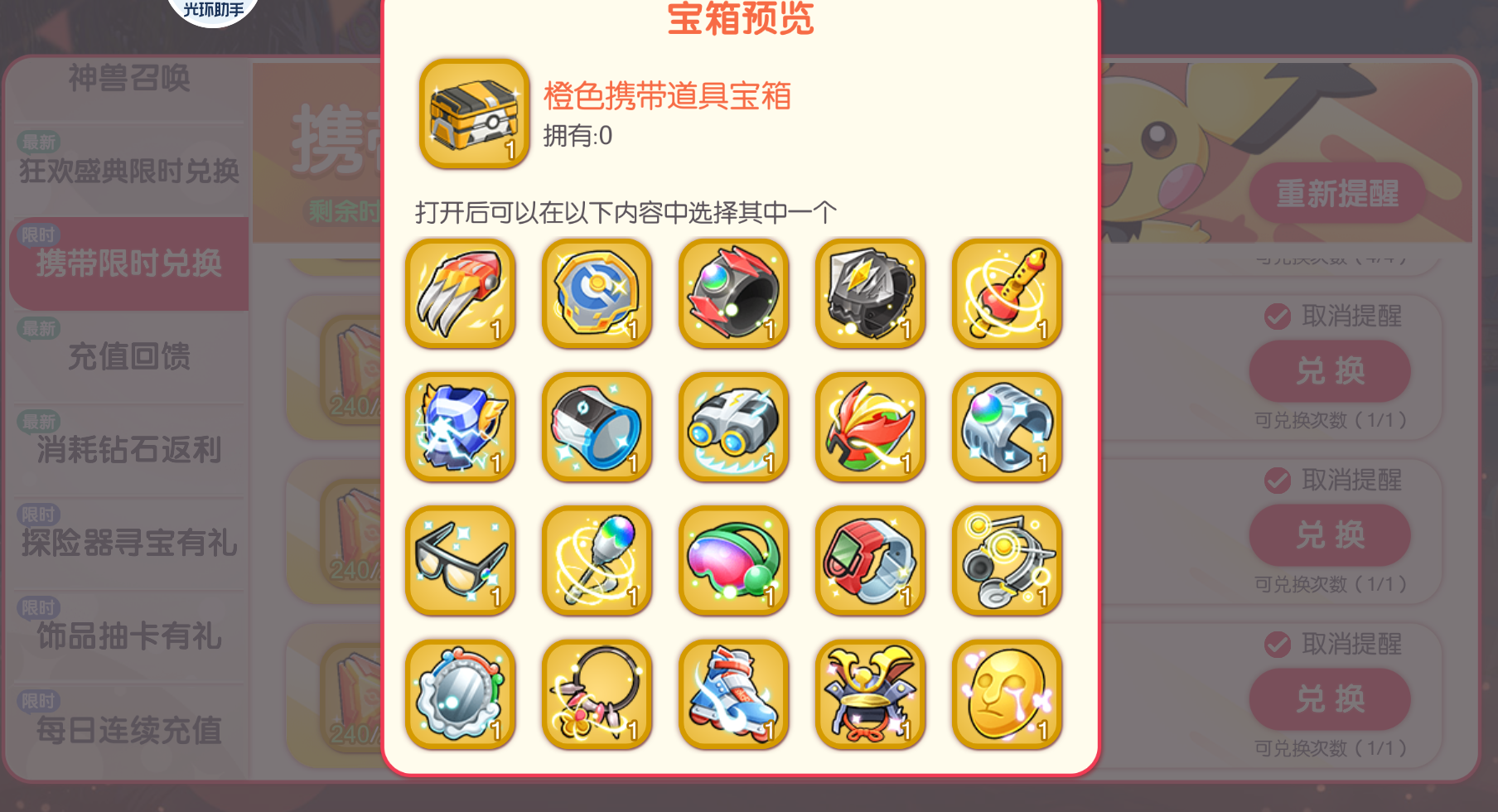Select the 携带限时兑换 tab
This screenshot has height=812, width=1498.
click(129, 263)
